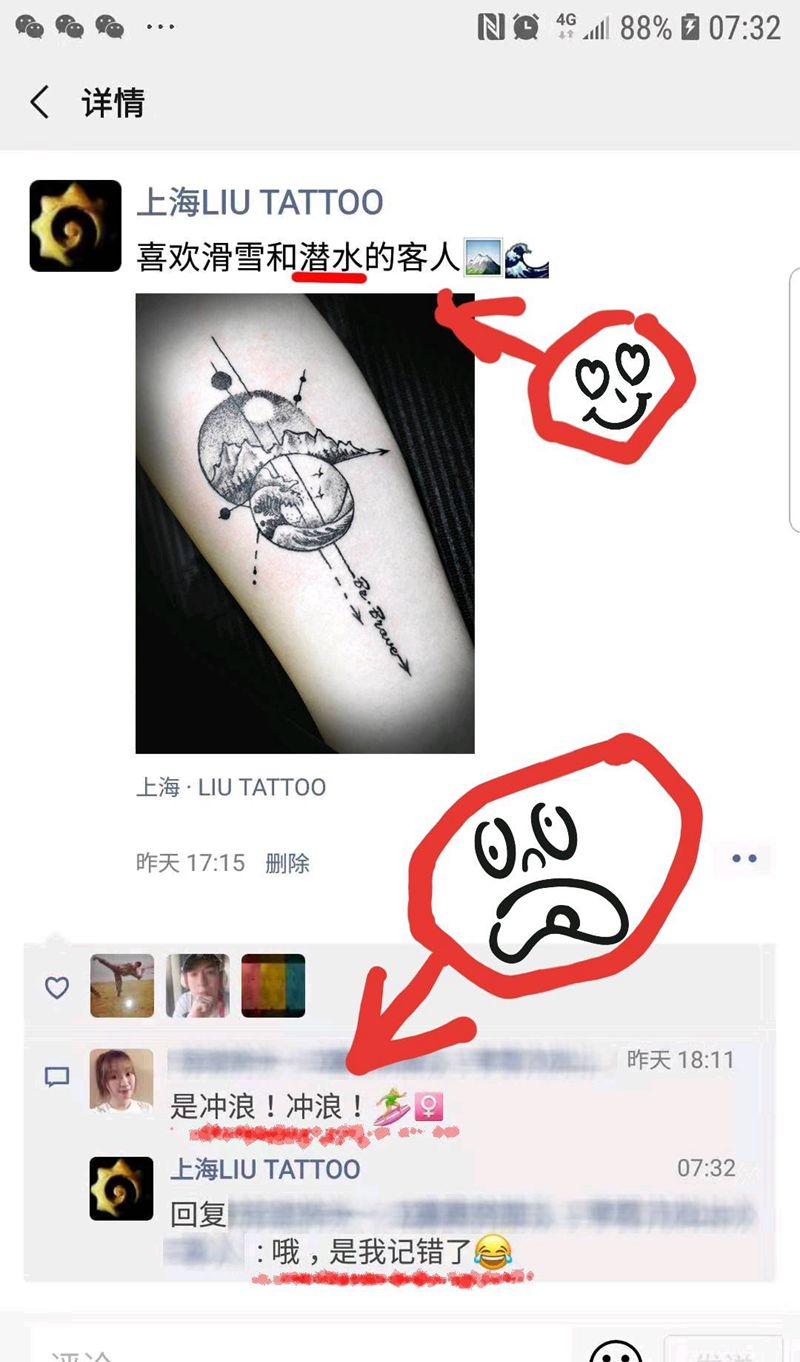This screenshot has height=1362, width=800.
Task: Open location link 上海 · LIU TATTOO
Action: (x=231, y=787)
